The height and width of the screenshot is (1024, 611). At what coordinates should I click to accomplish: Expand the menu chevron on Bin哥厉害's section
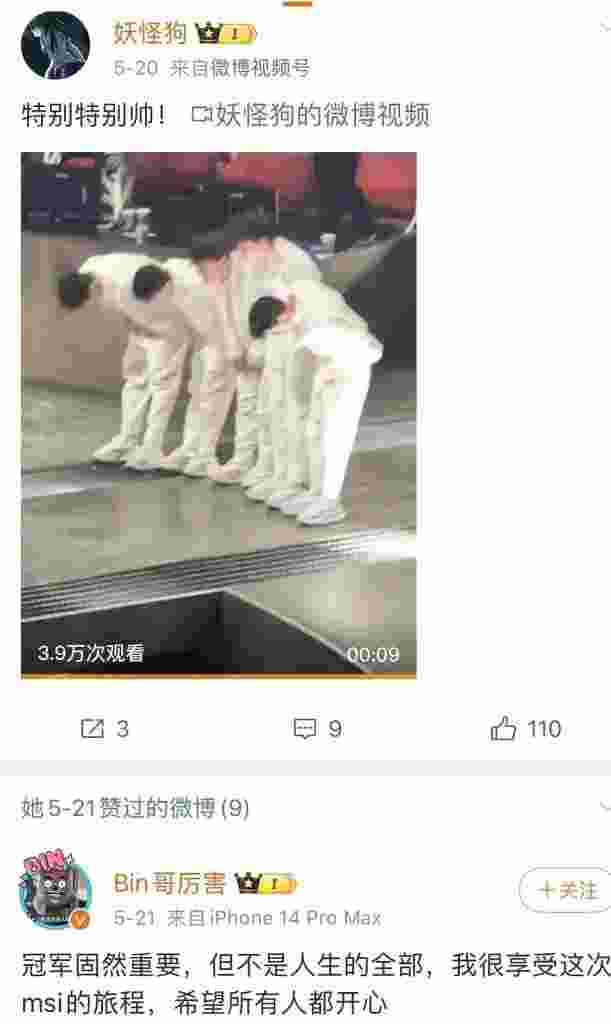coord(606,806)
